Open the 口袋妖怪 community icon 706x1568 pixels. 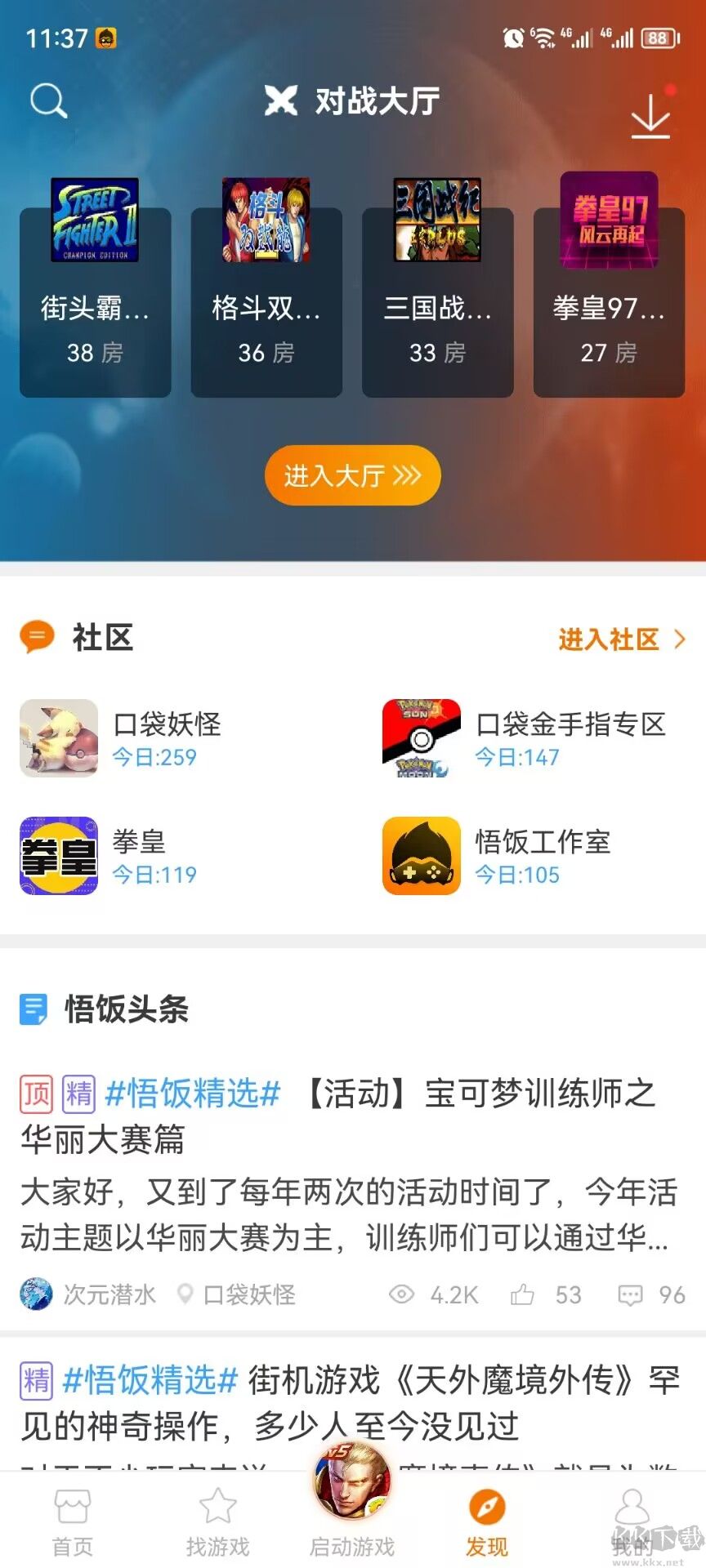coord(59,737)
